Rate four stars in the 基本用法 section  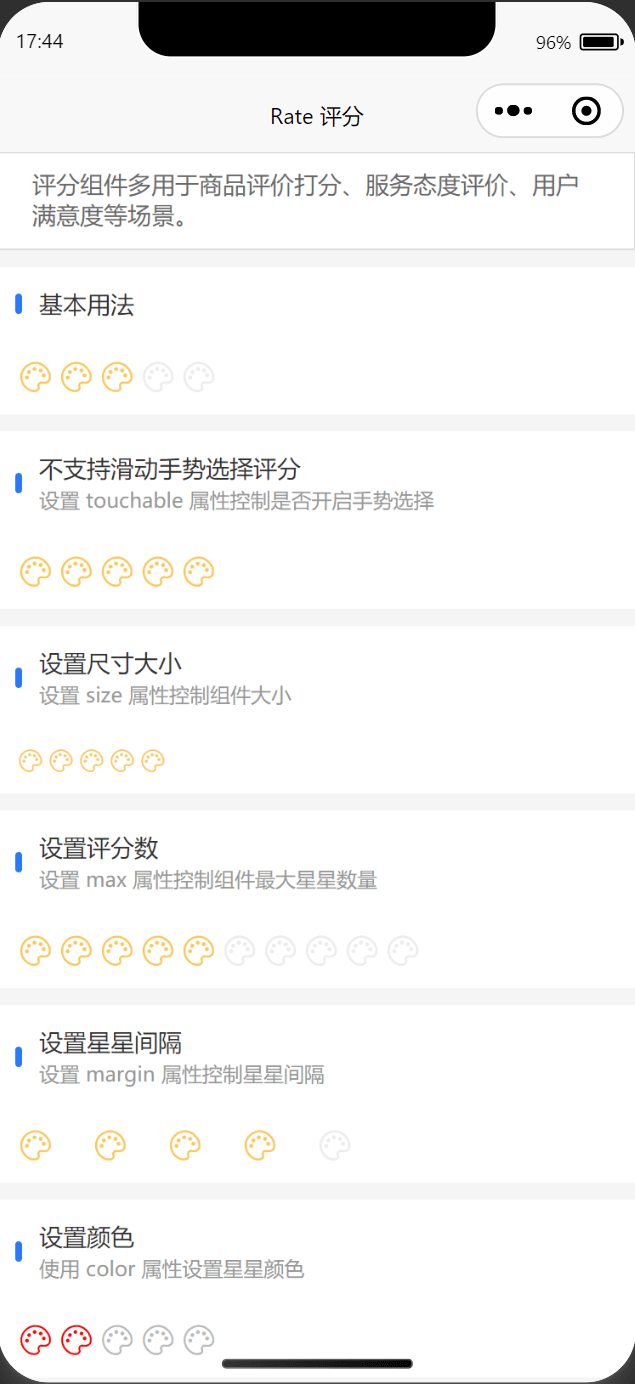(x=158, y=377)
